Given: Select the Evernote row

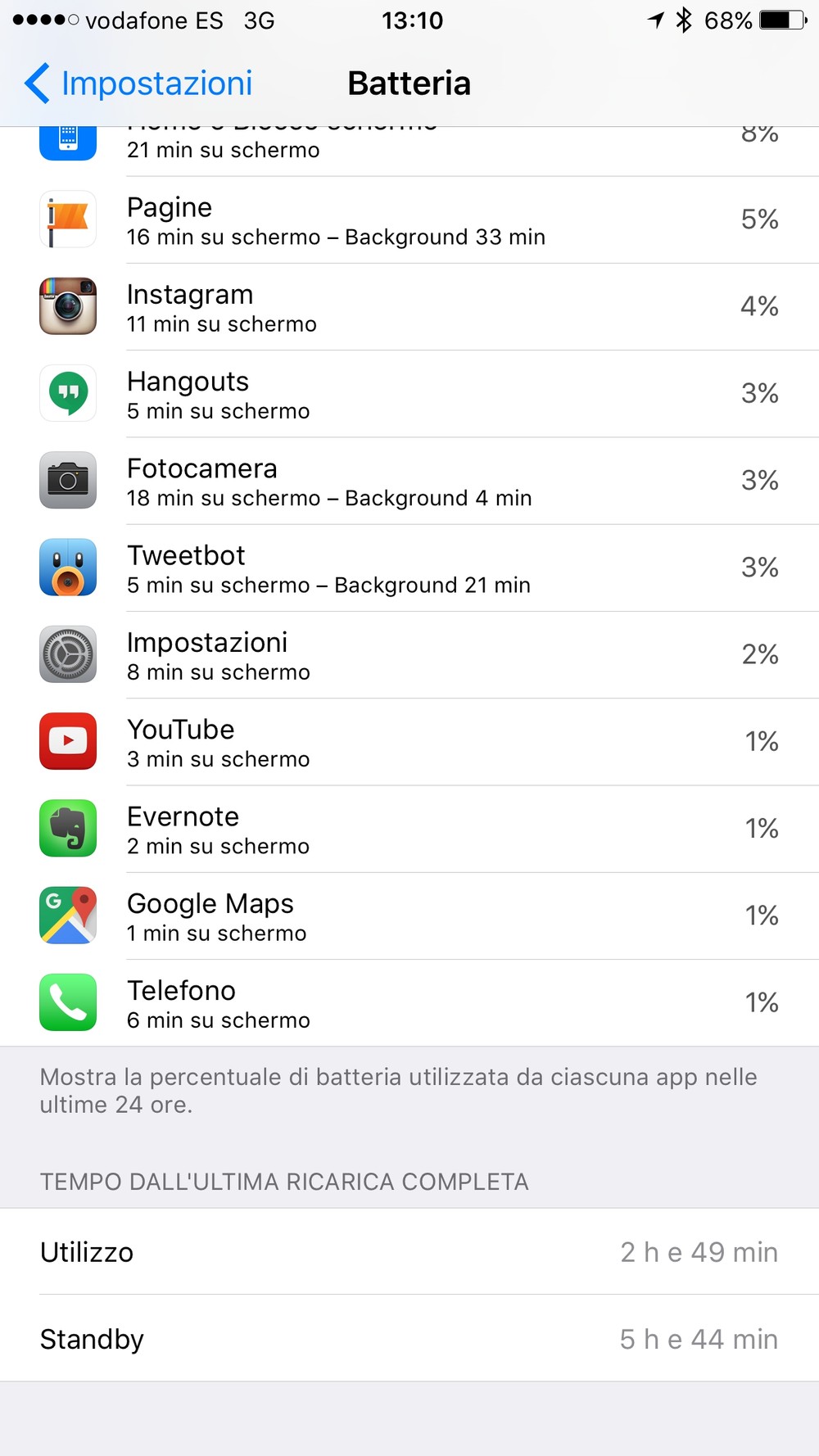Looking at the screenshot, I should 409,829.
